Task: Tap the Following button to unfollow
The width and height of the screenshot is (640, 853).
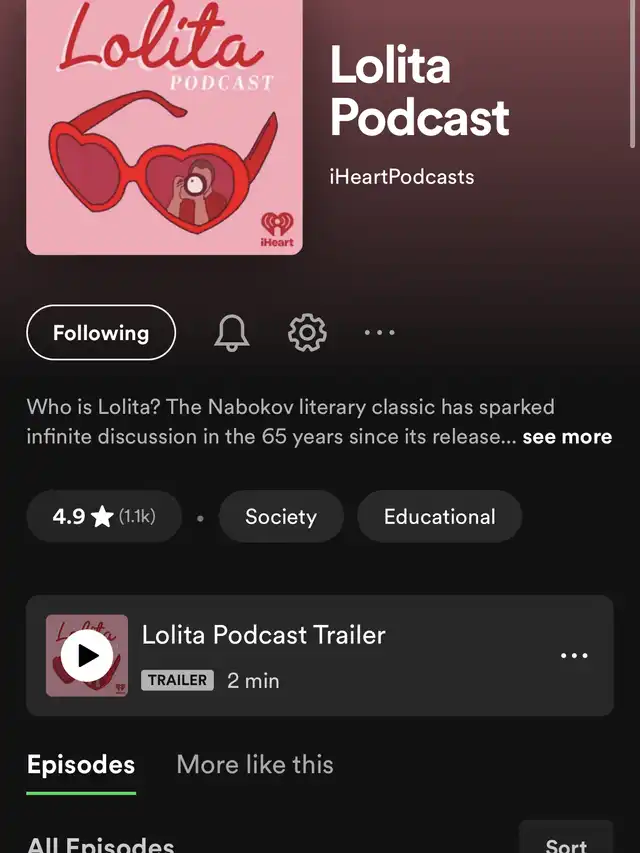Action: coord(101,333)
